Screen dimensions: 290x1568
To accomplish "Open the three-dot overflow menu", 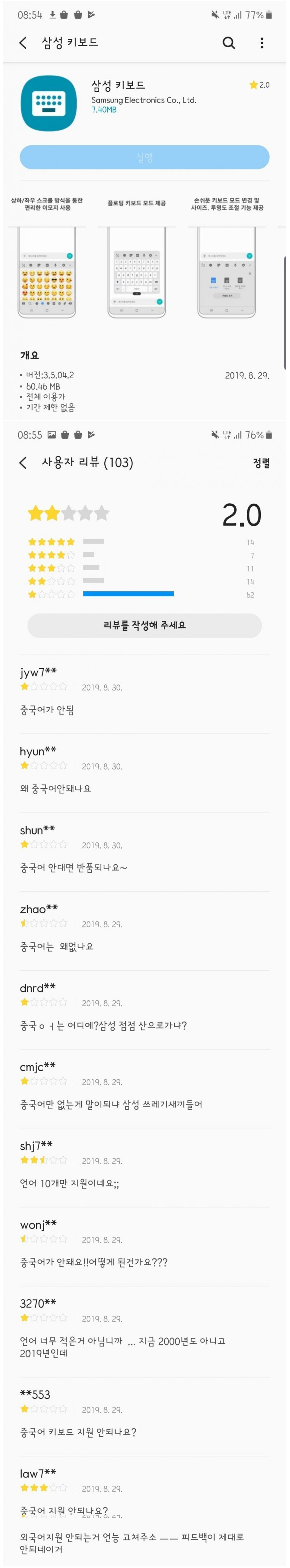I will (x=262, y=42).
